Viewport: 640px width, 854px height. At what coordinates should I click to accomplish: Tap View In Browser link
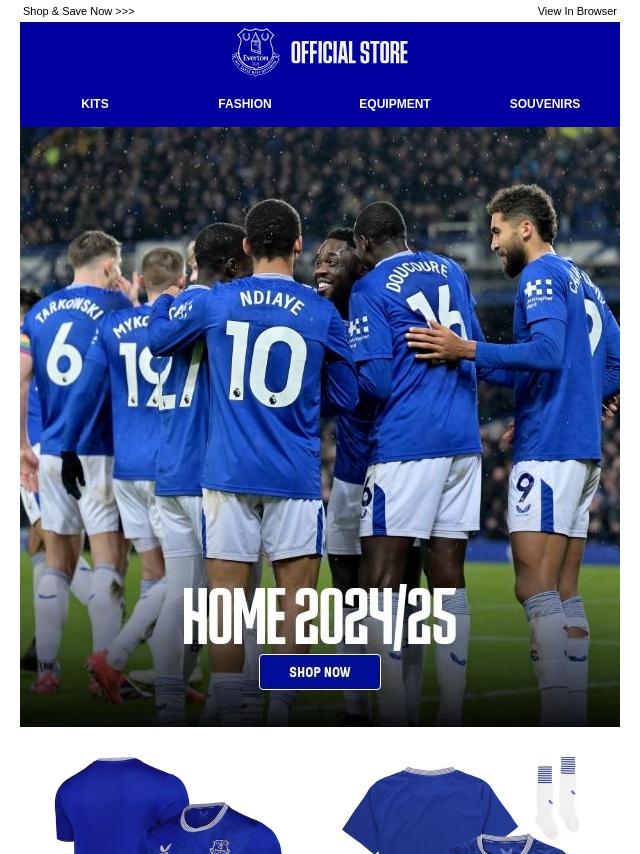(576, 11)
